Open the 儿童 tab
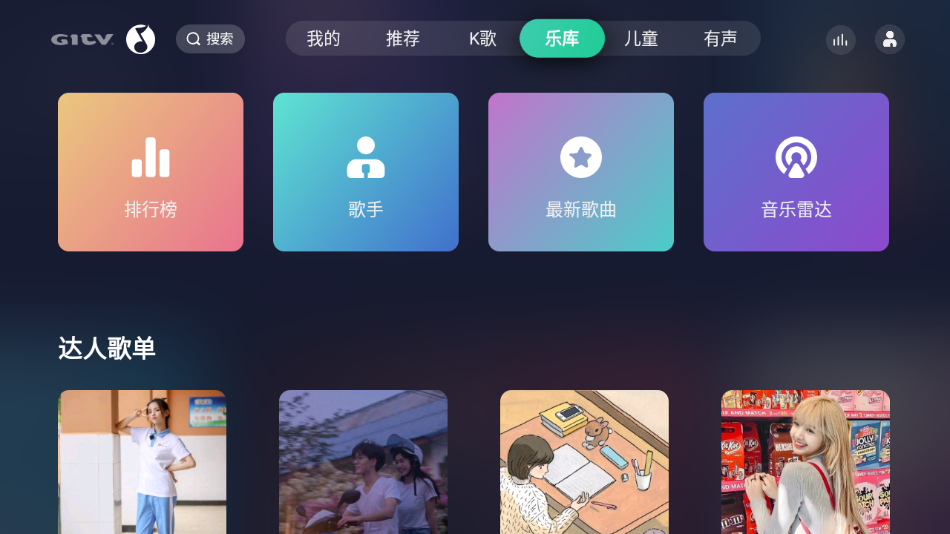 pyautogui.click(x=641, y=39)
